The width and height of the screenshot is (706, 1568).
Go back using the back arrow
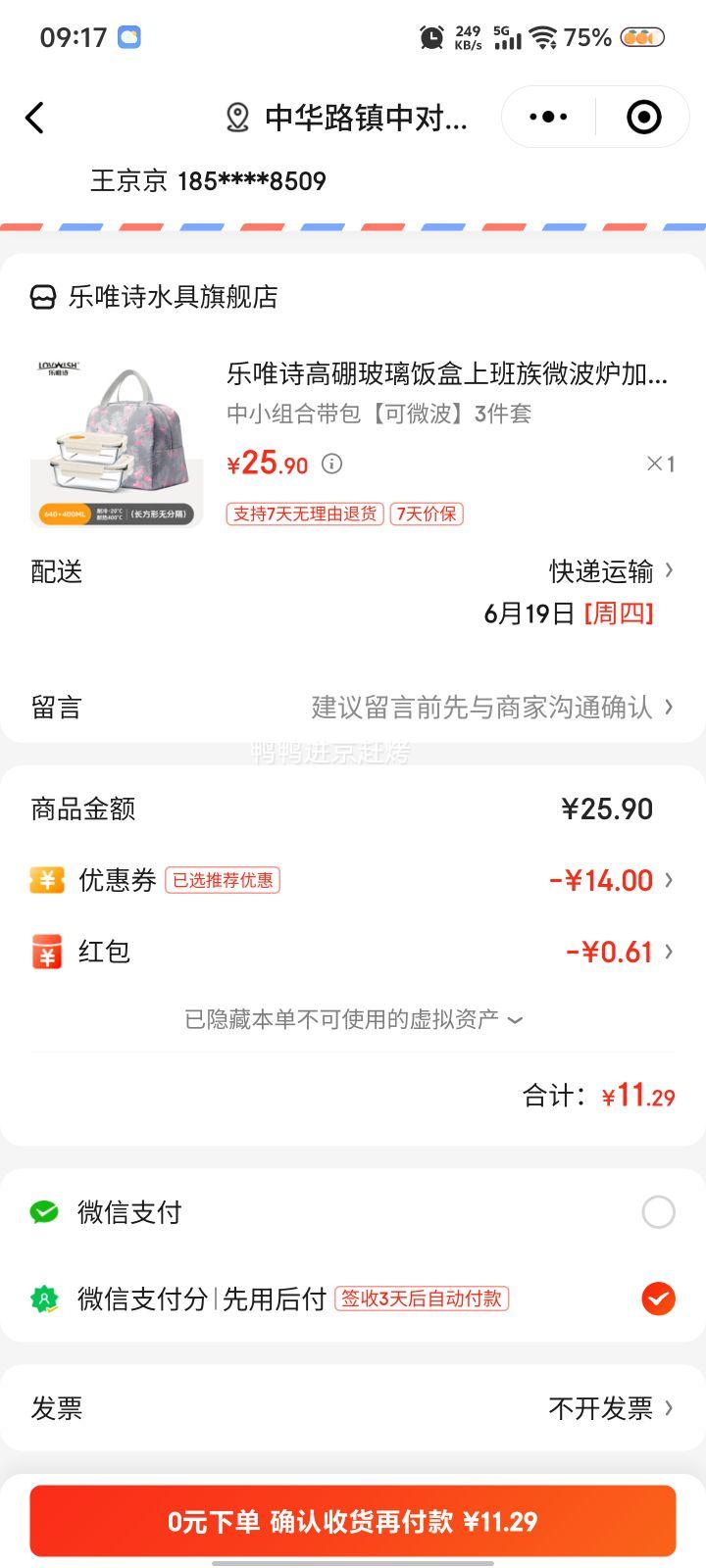coord(35,119)
